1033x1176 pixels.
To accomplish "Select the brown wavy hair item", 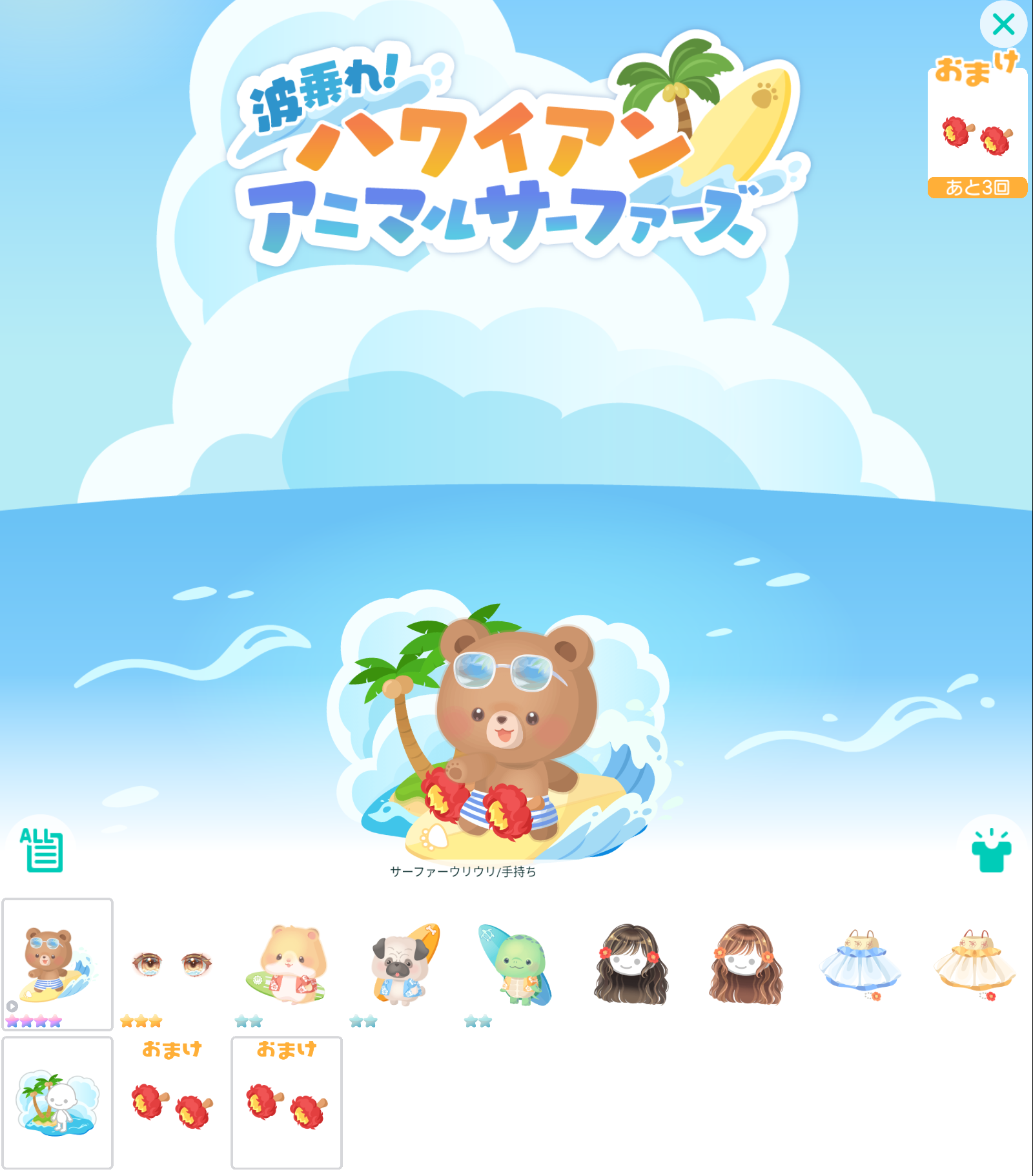I will (x=746, y=964).
